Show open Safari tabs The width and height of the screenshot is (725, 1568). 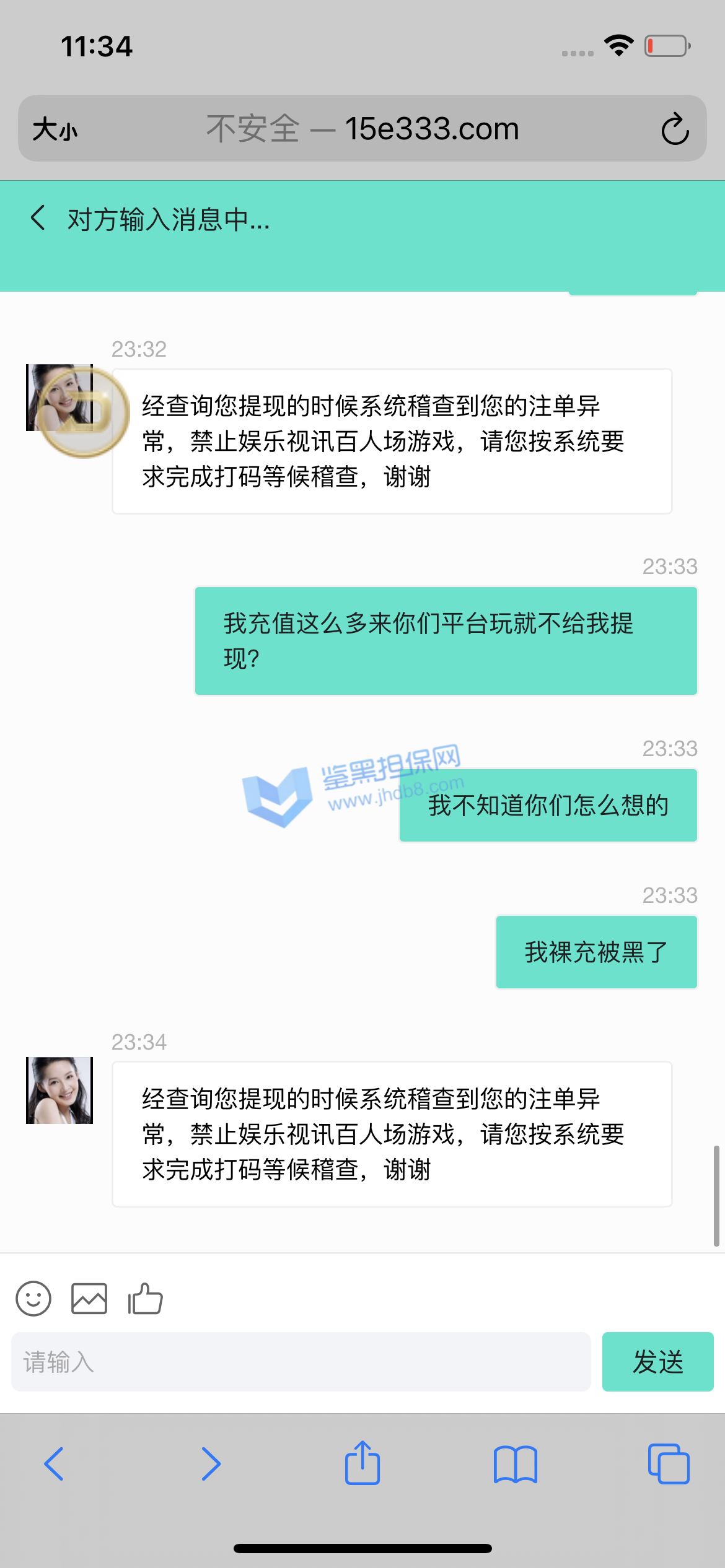click(x=669, y=1464)
